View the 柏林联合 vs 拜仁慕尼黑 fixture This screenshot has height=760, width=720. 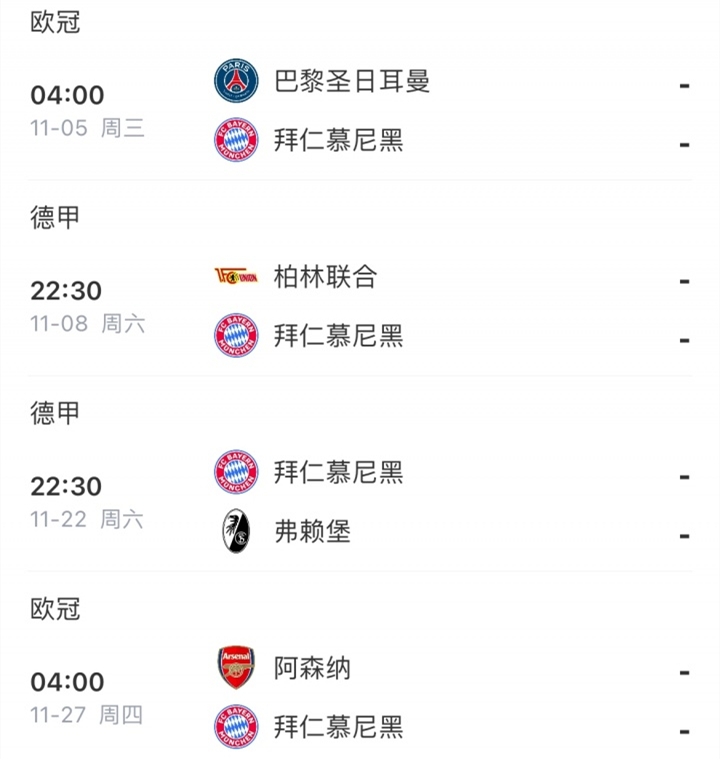[x=360, y=306]
